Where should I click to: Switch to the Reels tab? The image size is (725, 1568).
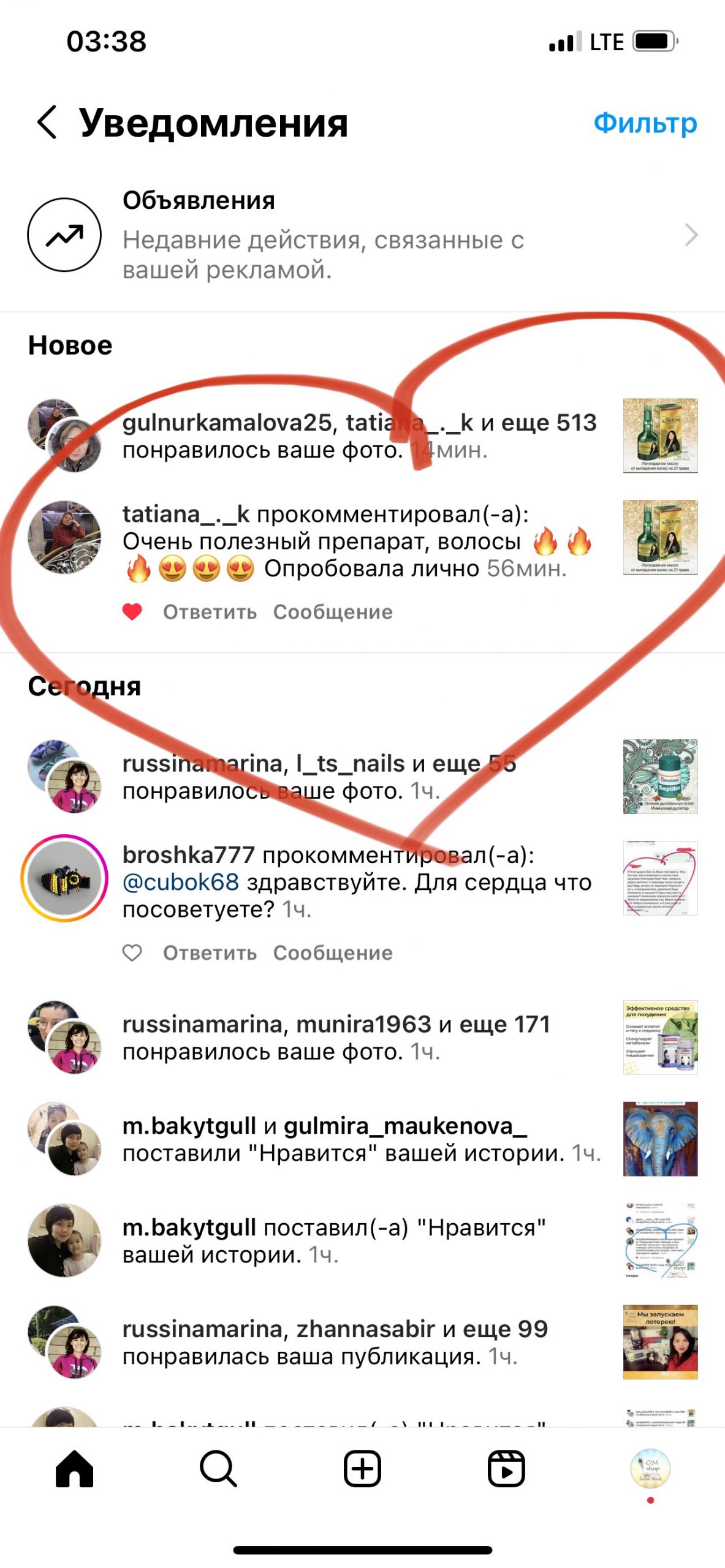506,1468
